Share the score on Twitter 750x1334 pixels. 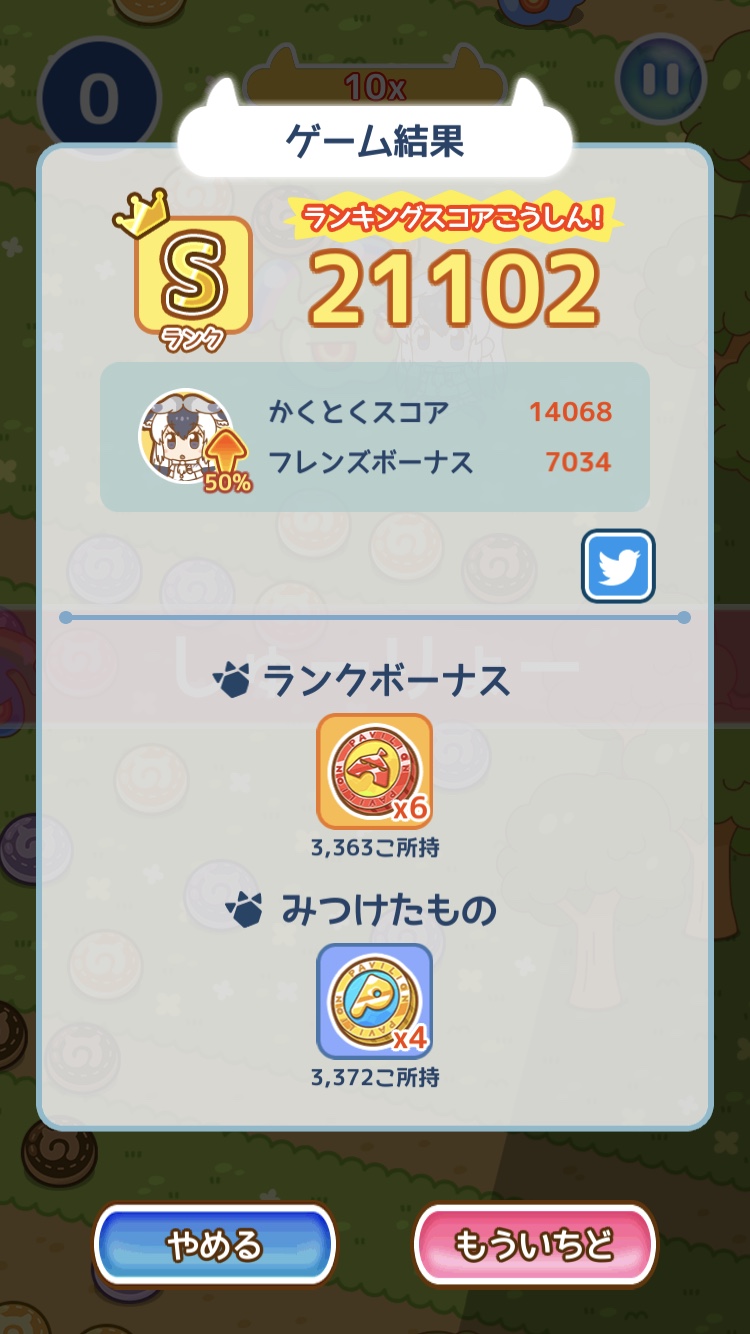point(618,566)
